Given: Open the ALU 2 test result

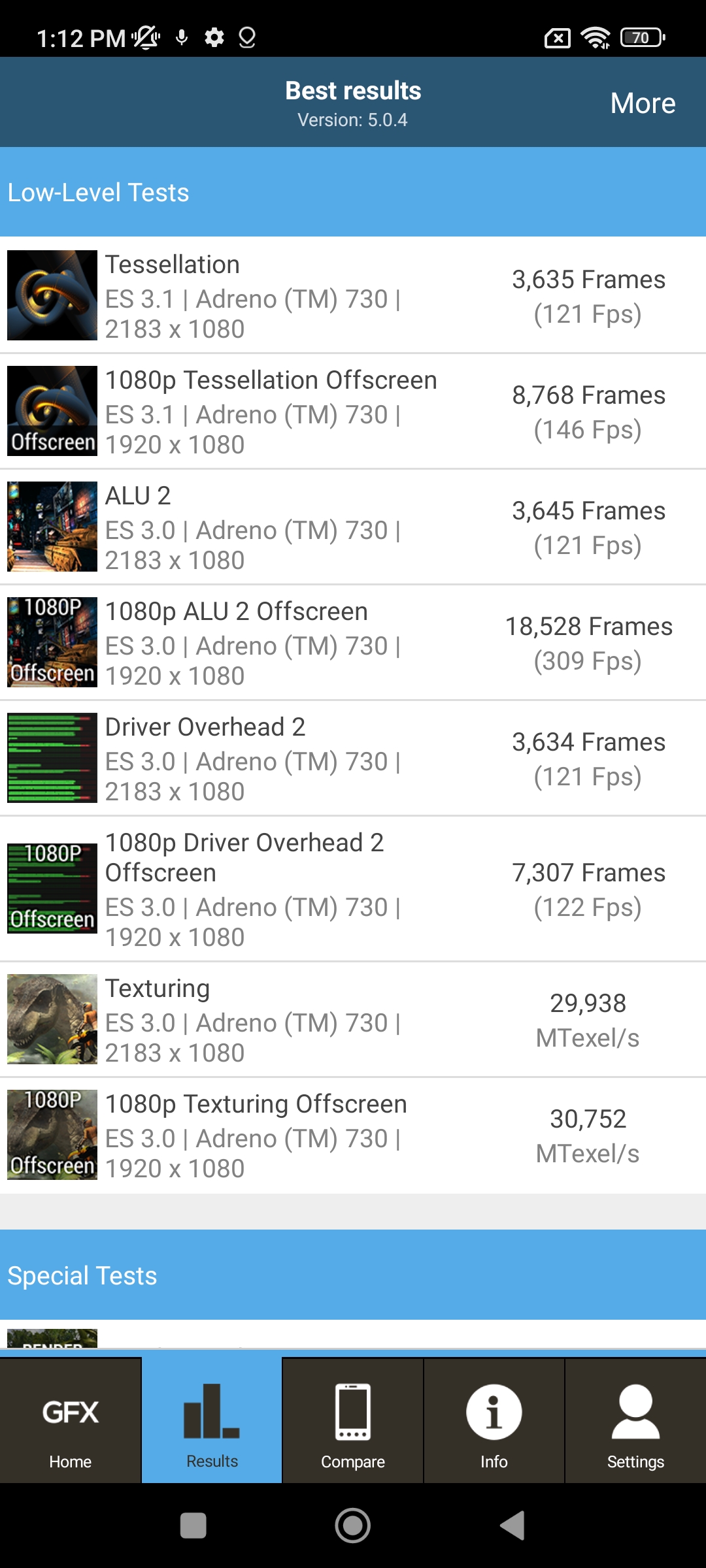Looking at the screenshot, I should coord(353,527).
